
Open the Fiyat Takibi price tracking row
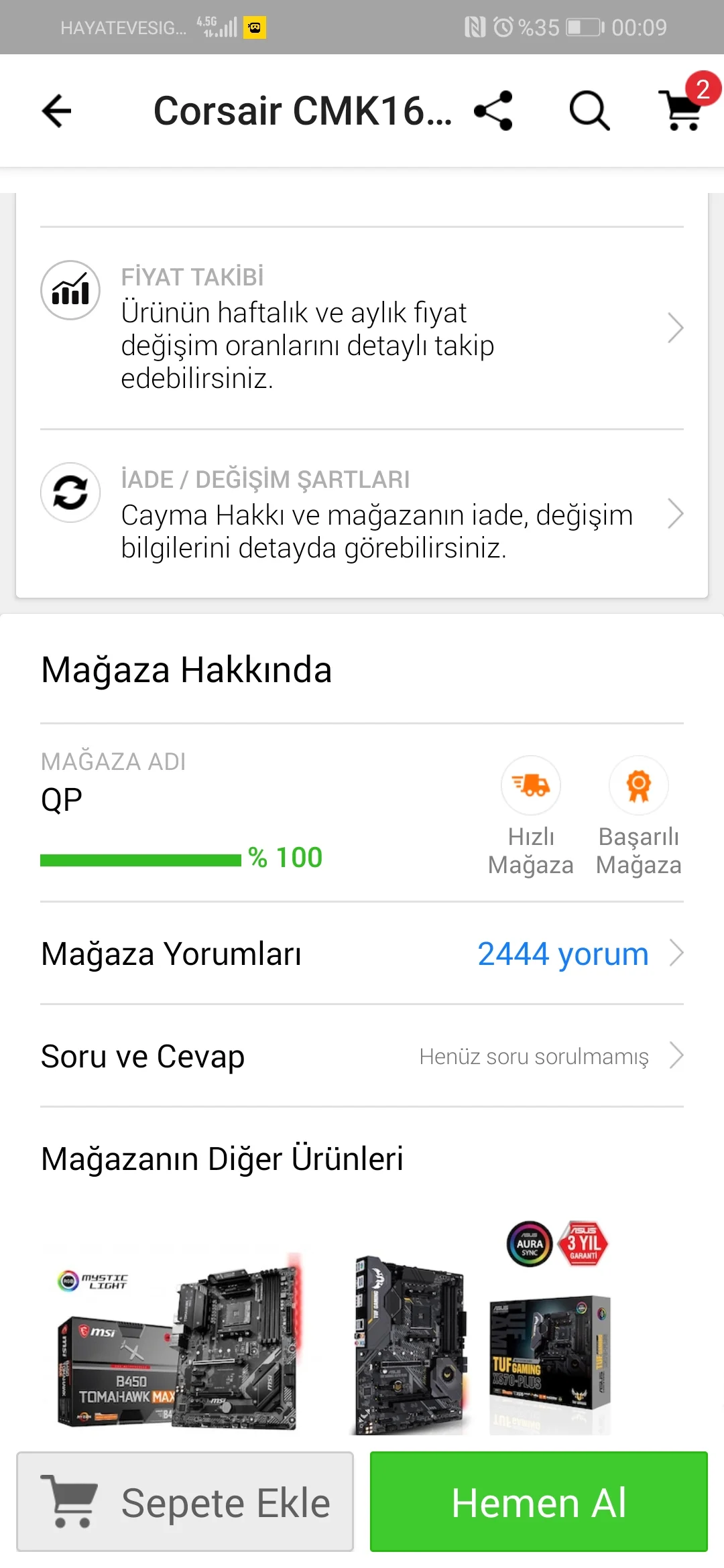362,328
